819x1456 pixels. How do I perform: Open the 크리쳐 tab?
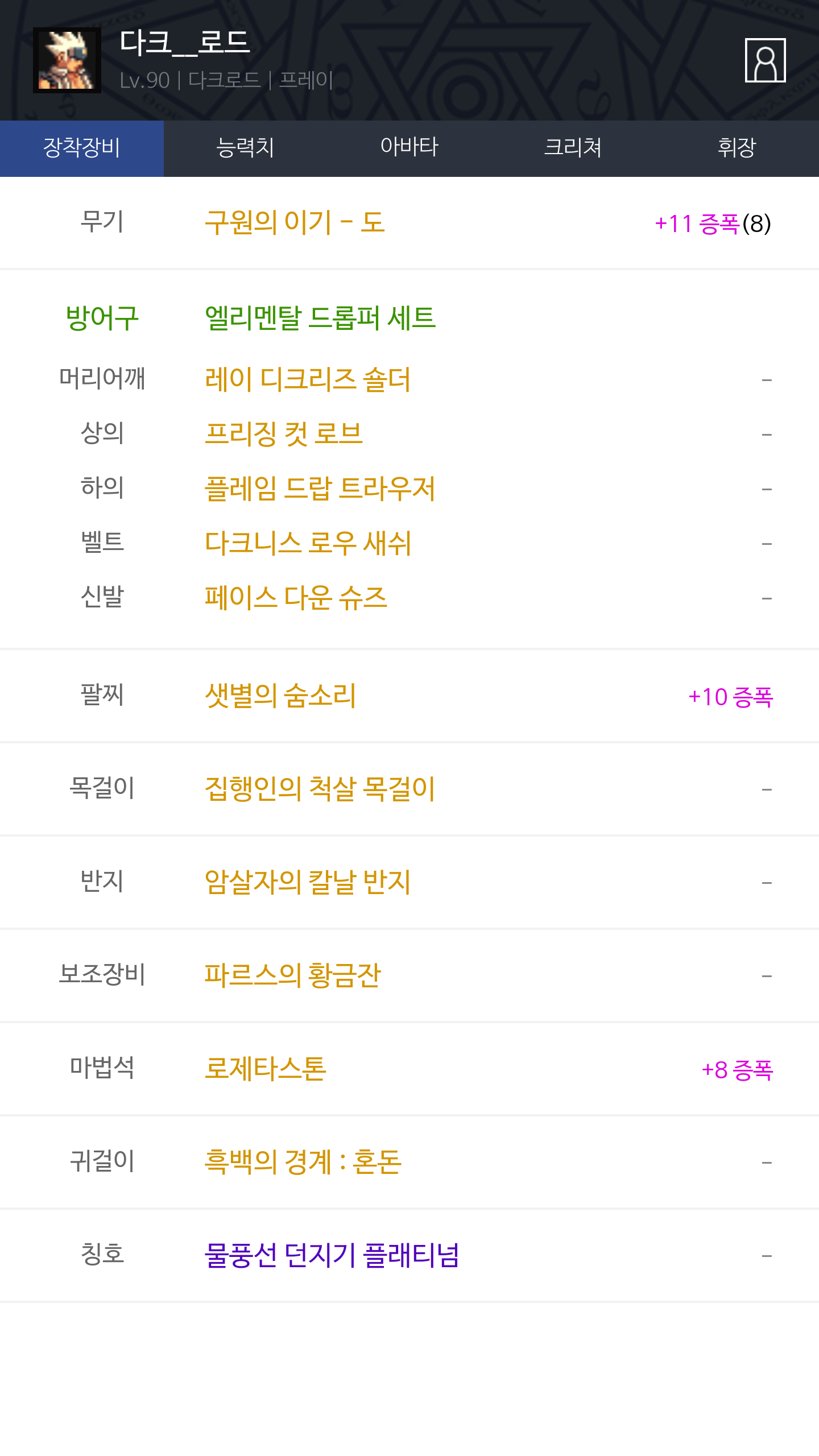pyautogui.click(x=573, y=148)
